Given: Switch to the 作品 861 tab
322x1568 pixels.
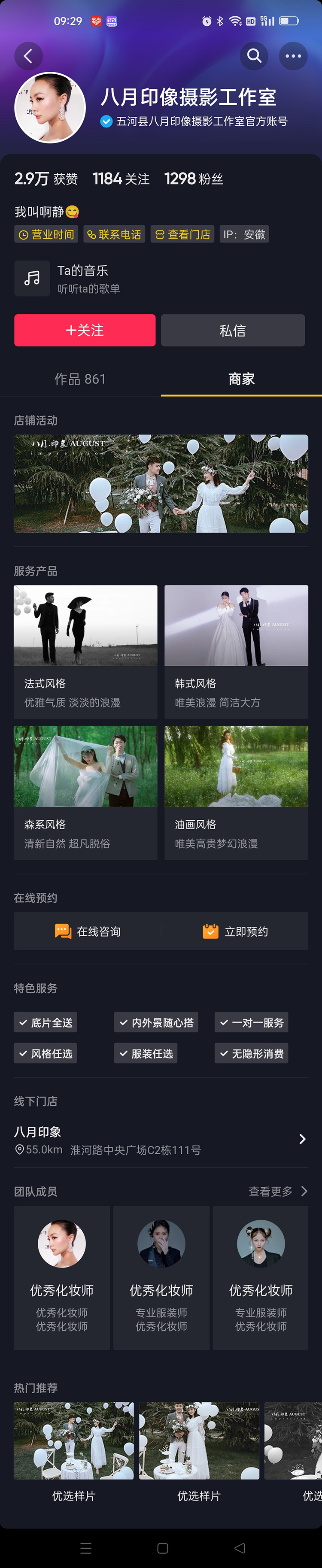Looking at the screenshot, I should pyautogui.click(x=80, y=379).
